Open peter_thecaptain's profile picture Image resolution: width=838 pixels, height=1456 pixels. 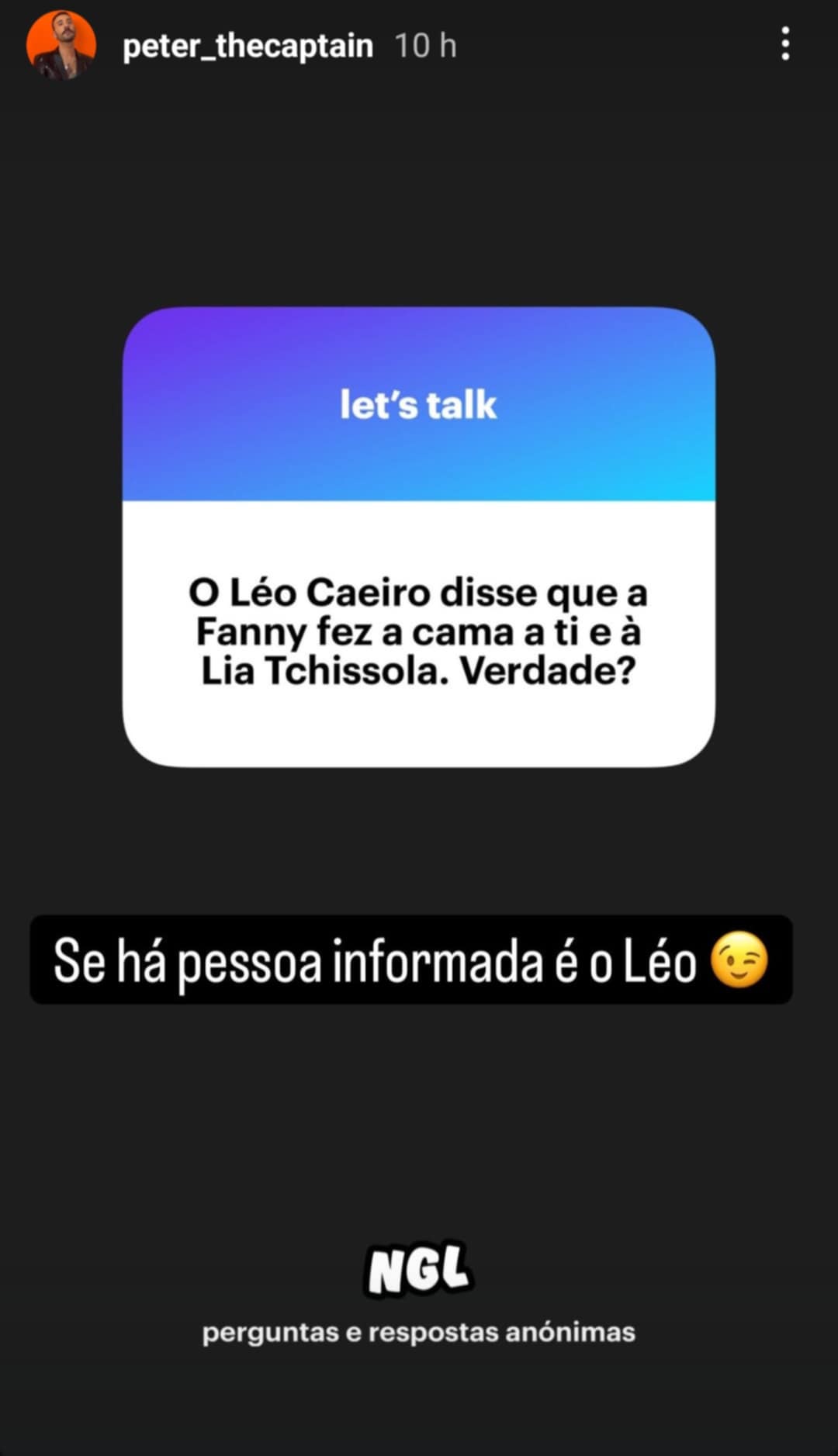pos(61,46)
